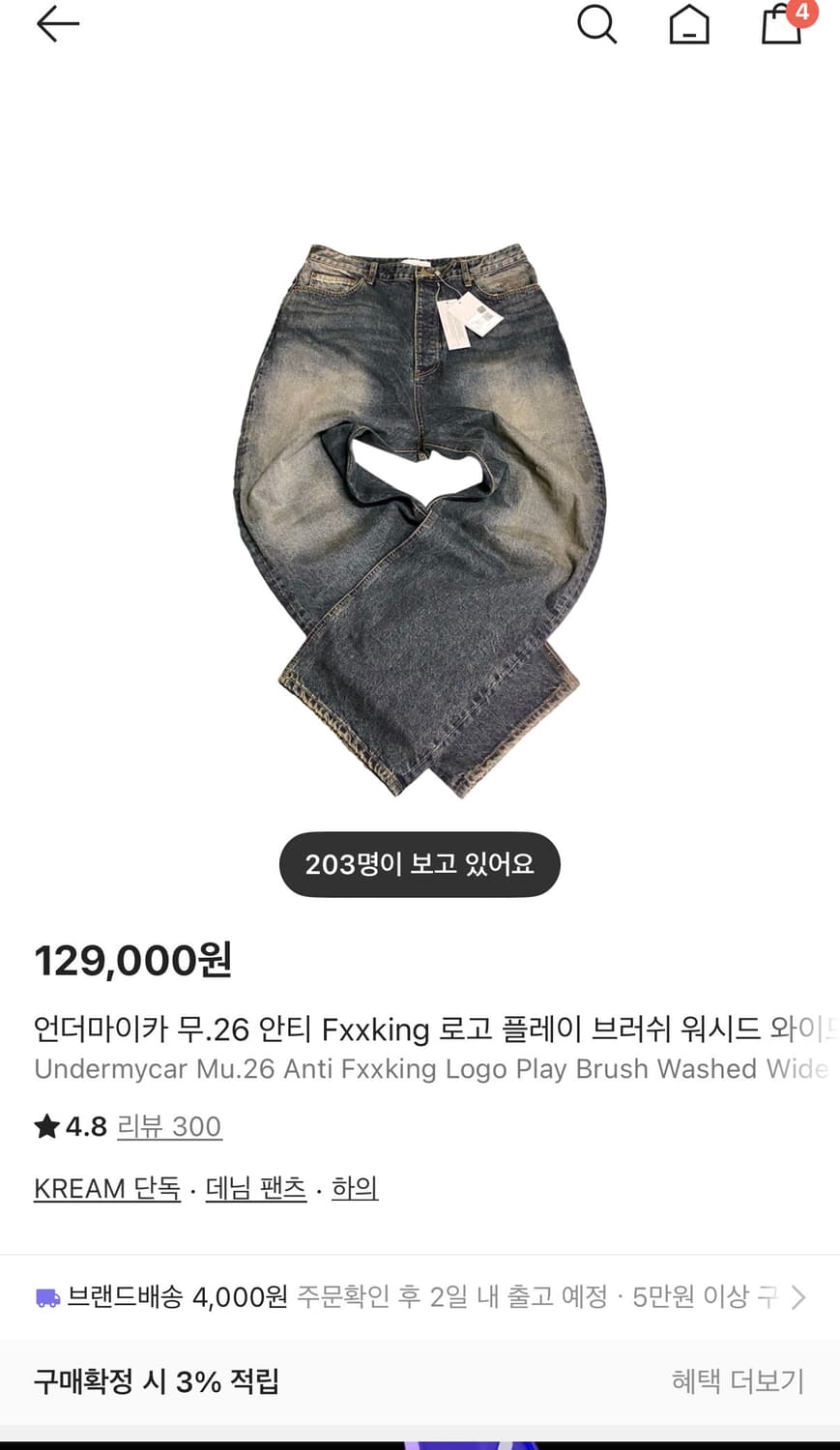This screenshot has height=1450, width=840.
Task: Open 리뷰 300 reviews
Action: pos(170,1126)
